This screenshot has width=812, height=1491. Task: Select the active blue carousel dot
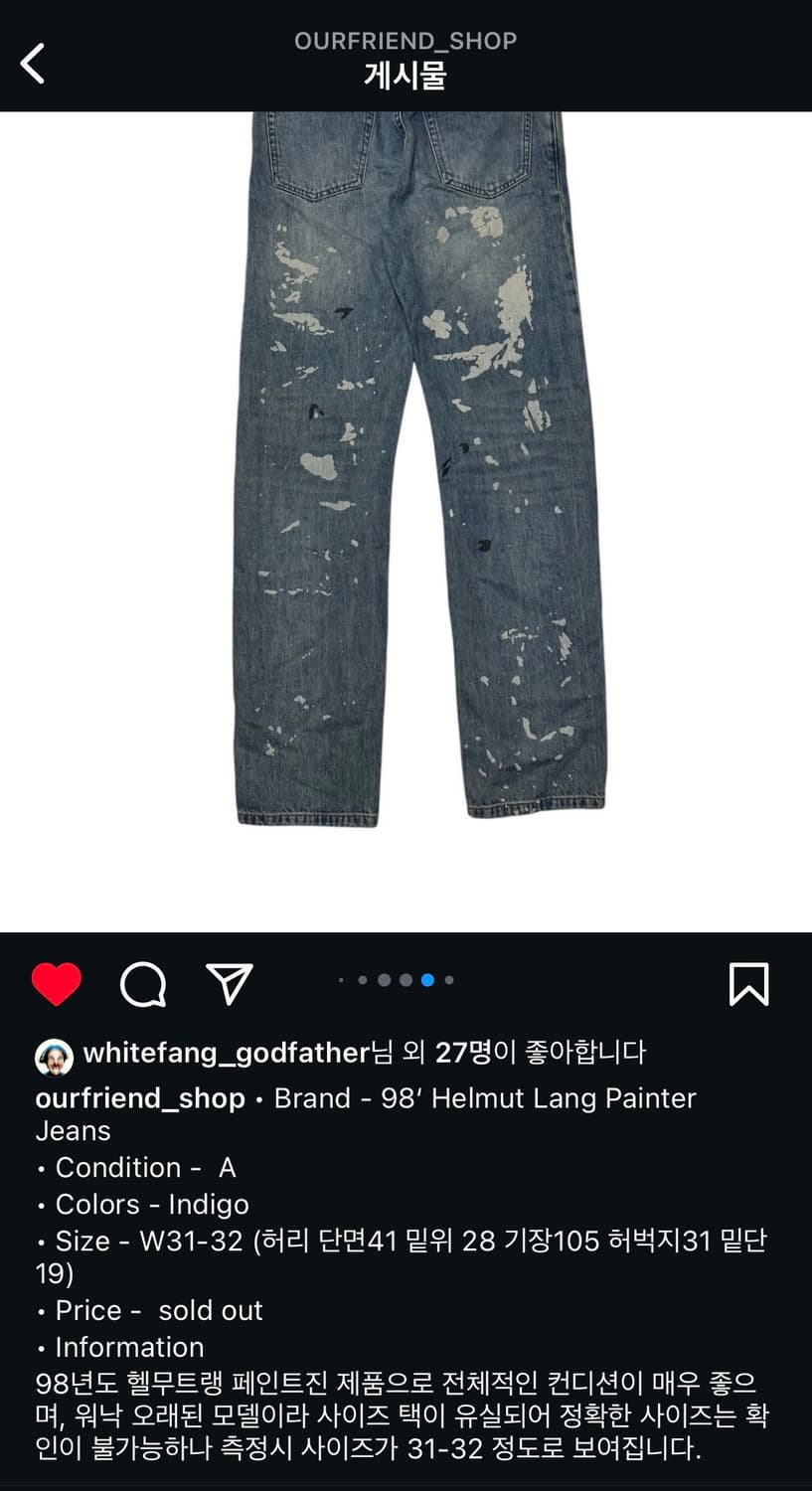tap(425, 980)
